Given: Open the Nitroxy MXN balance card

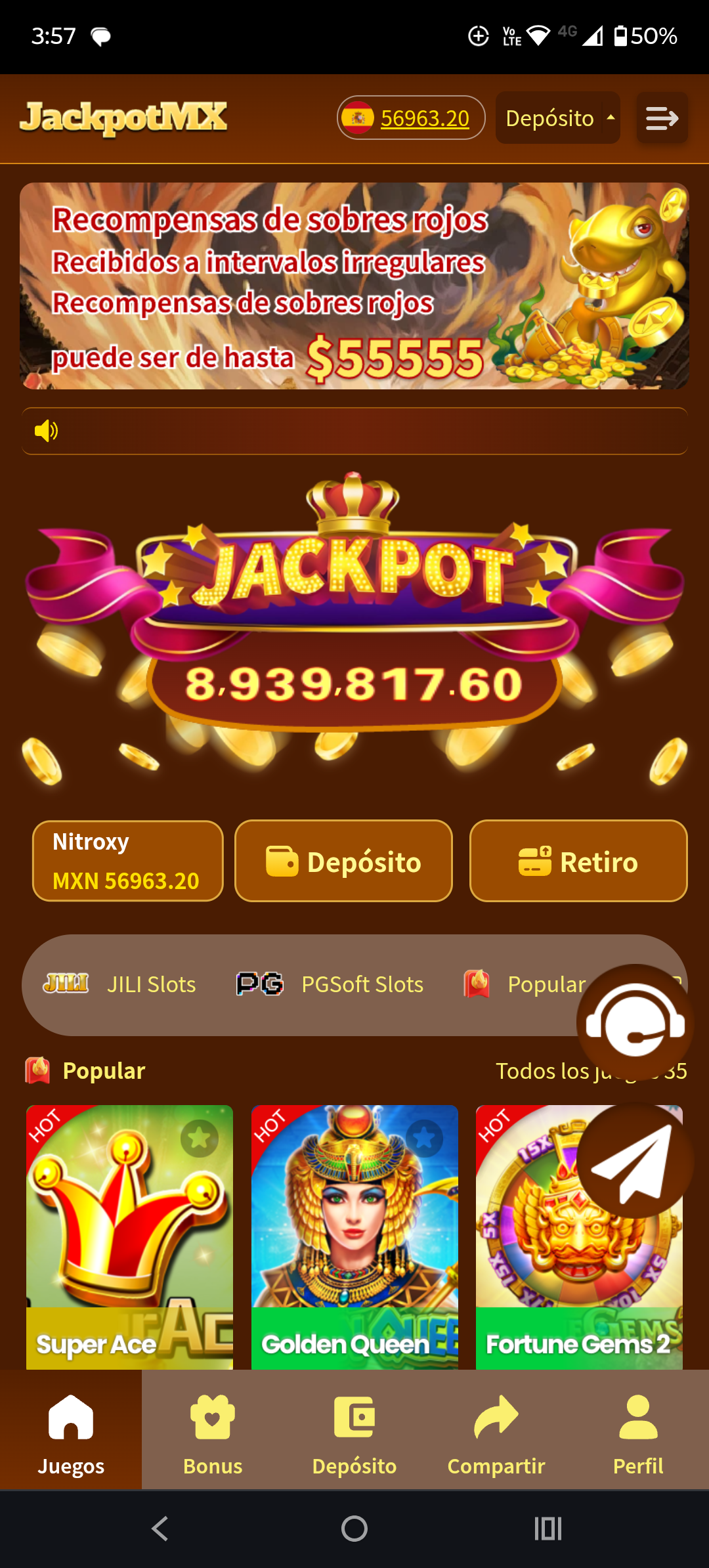Looking at the screenshot, I should [x=128, y=861].
